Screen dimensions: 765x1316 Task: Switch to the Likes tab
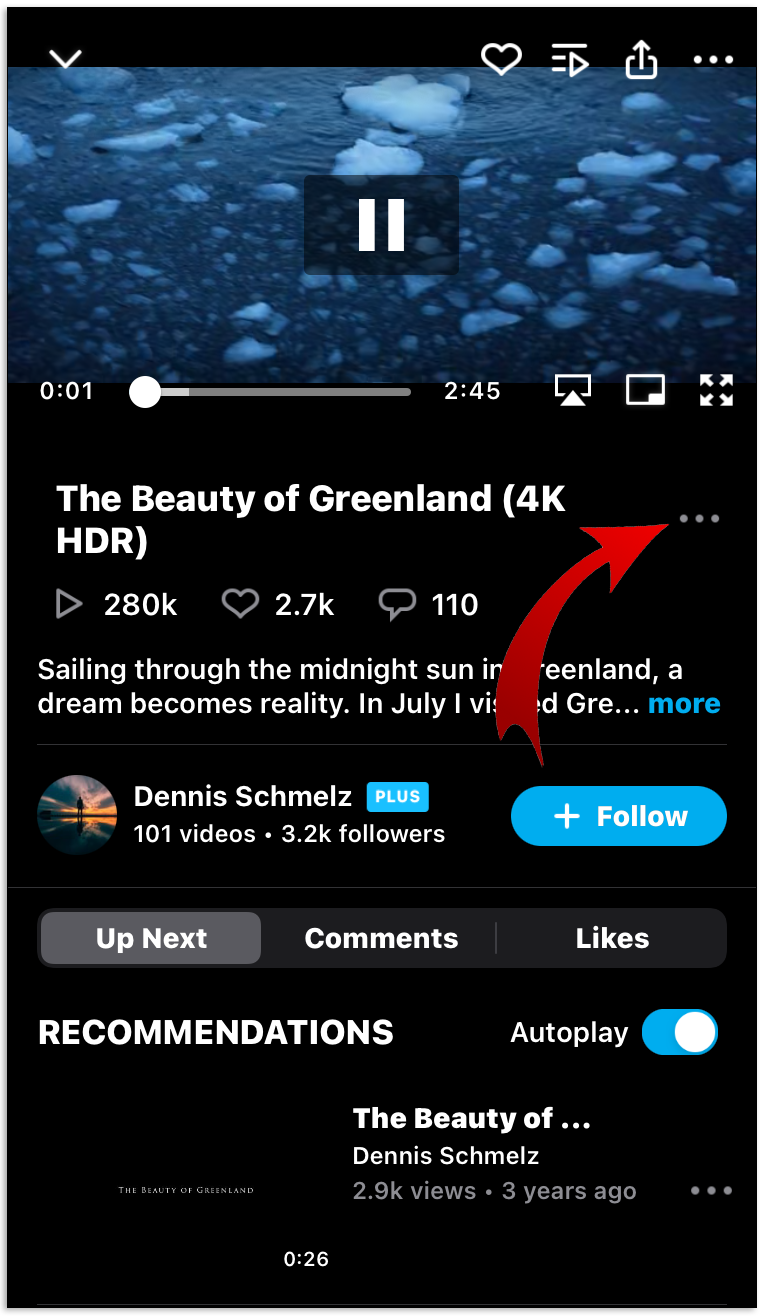(x=612, y=938)
